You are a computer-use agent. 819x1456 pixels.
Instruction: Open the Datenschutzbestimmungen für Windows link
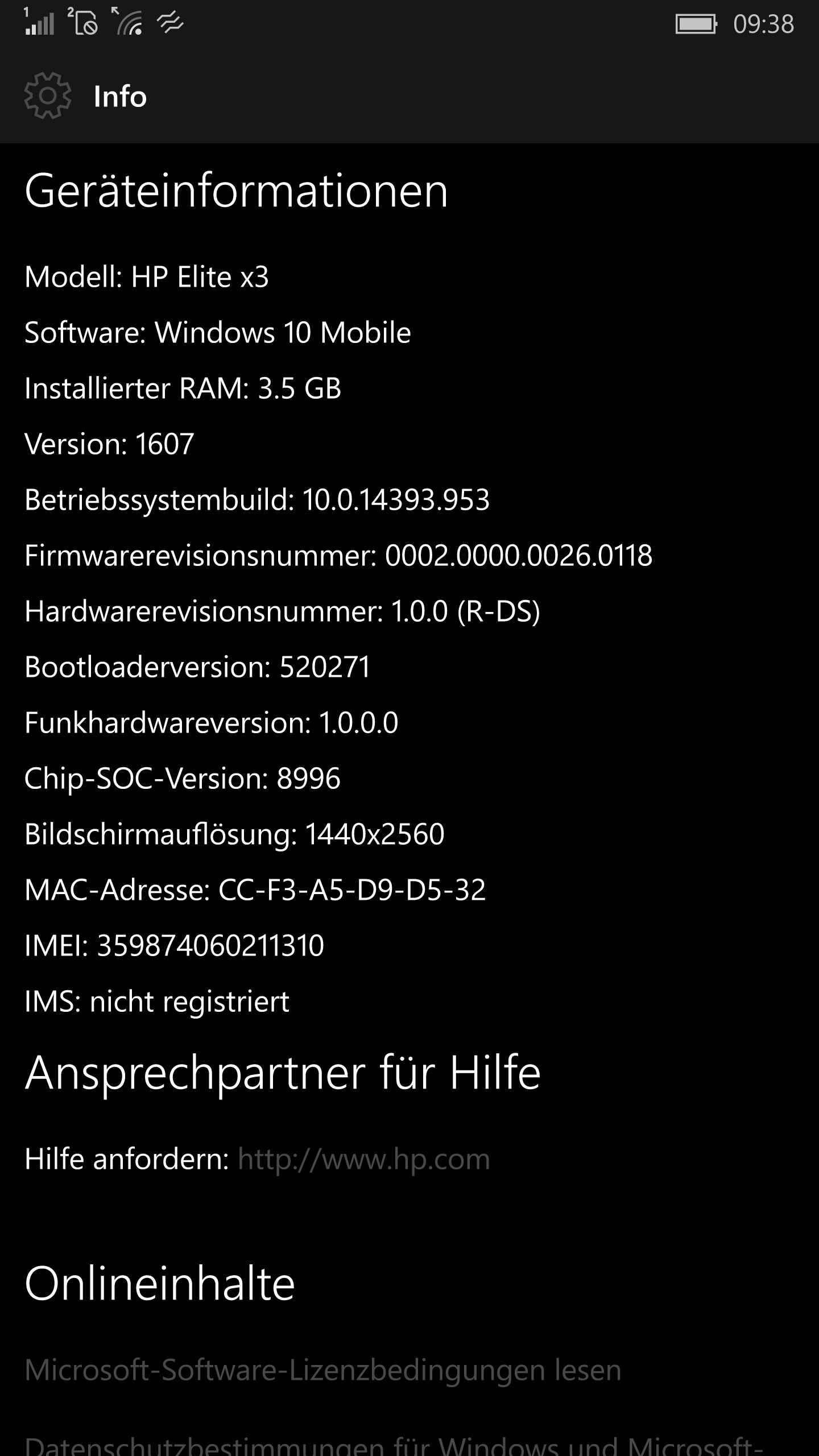394,1445
